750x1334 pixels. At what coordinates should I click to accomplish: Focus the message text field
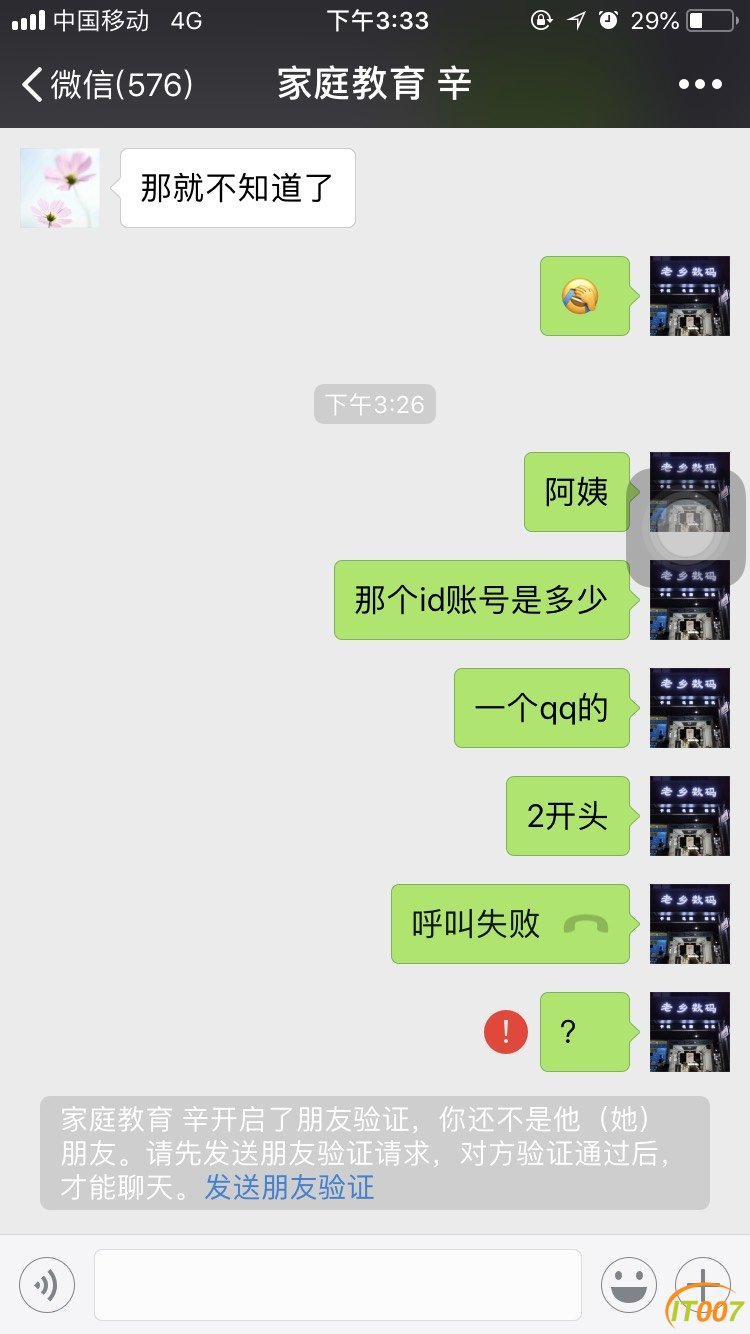point(338,1285)
